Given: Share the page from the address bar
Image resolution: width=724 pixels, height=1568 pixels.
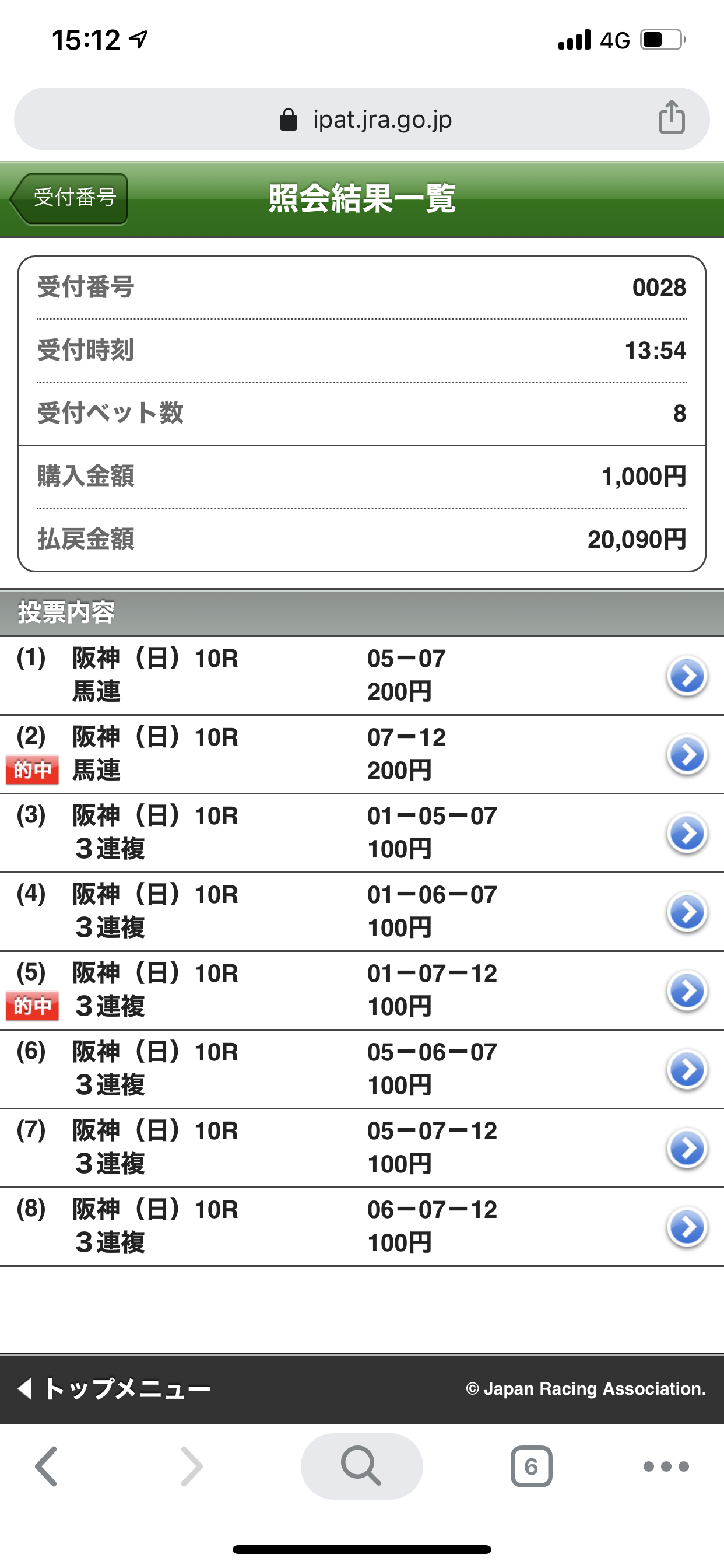Looking at the screenshot, I should 671,117.
